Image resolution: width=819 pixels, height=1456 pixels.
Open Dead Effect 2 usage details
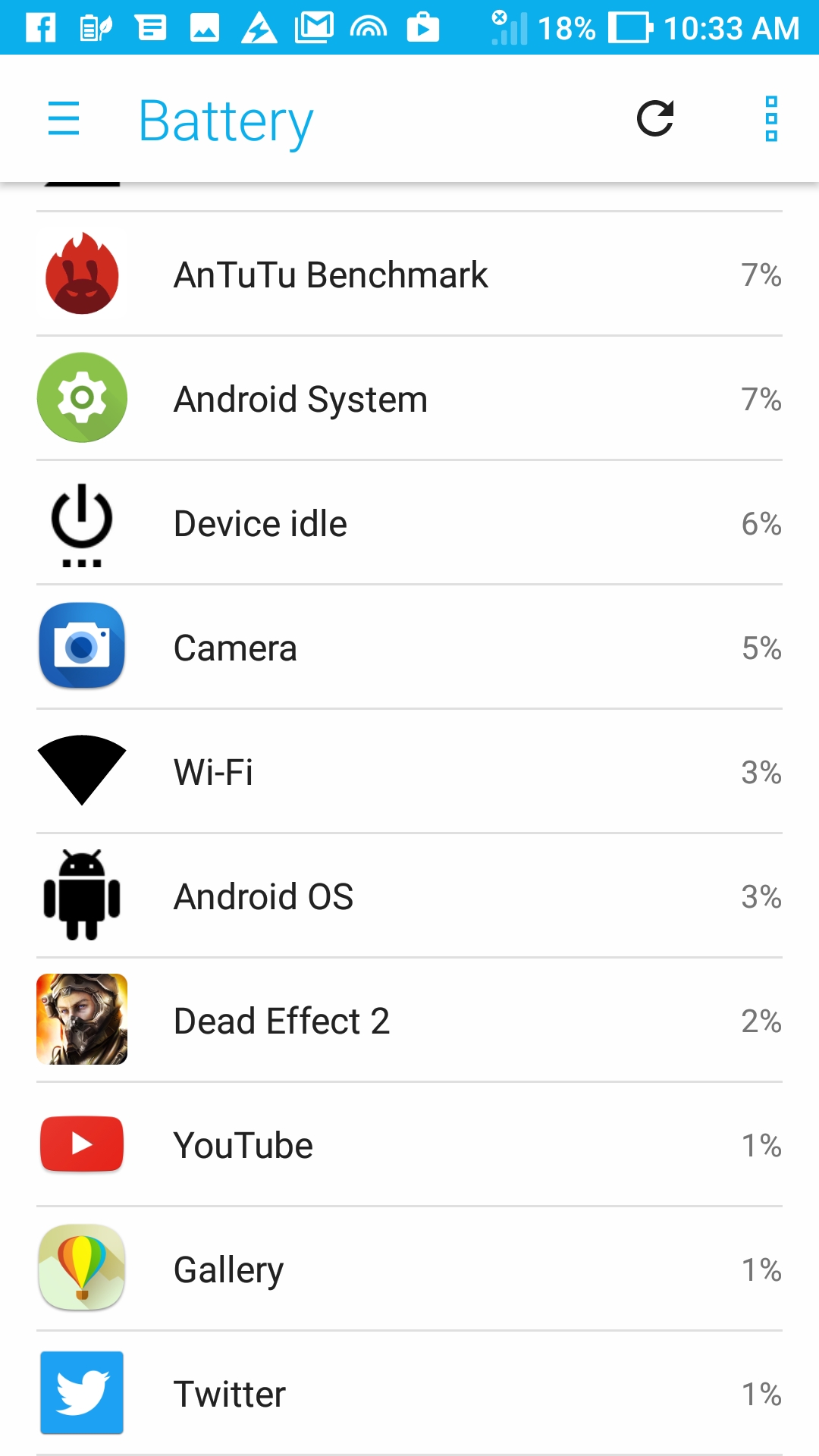[409, 1020]
